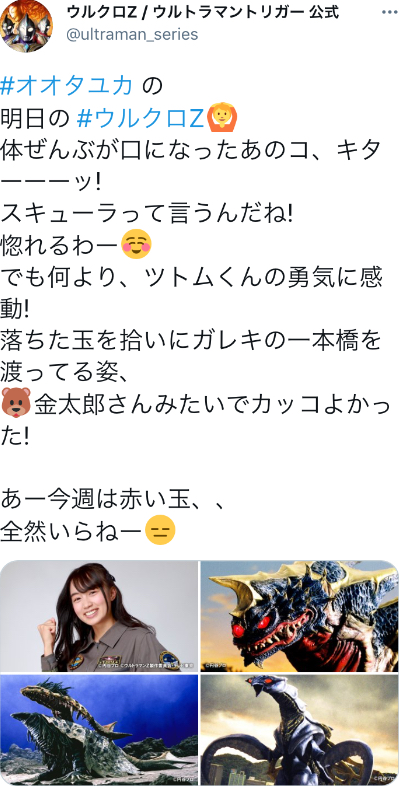Open the #ウルクロZ hashtag

coord(141,118)
